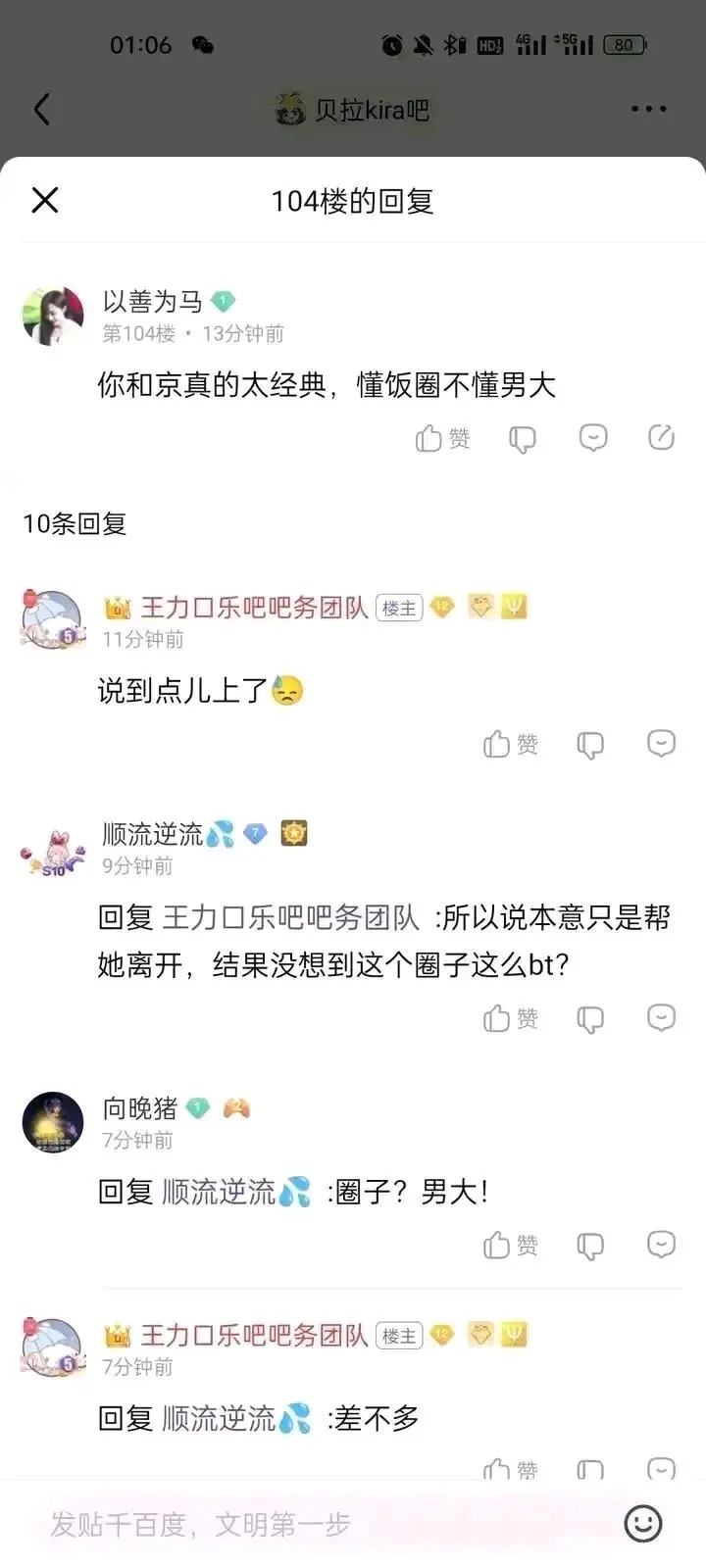Open 以善为马's profile avatar
The image size is (706, 1568).
click(53, 316)
